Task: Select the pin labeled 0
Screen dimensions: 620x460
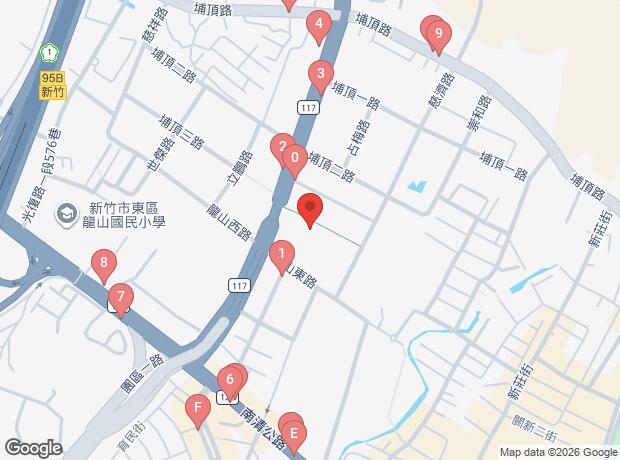Action: tap(295, 157)
